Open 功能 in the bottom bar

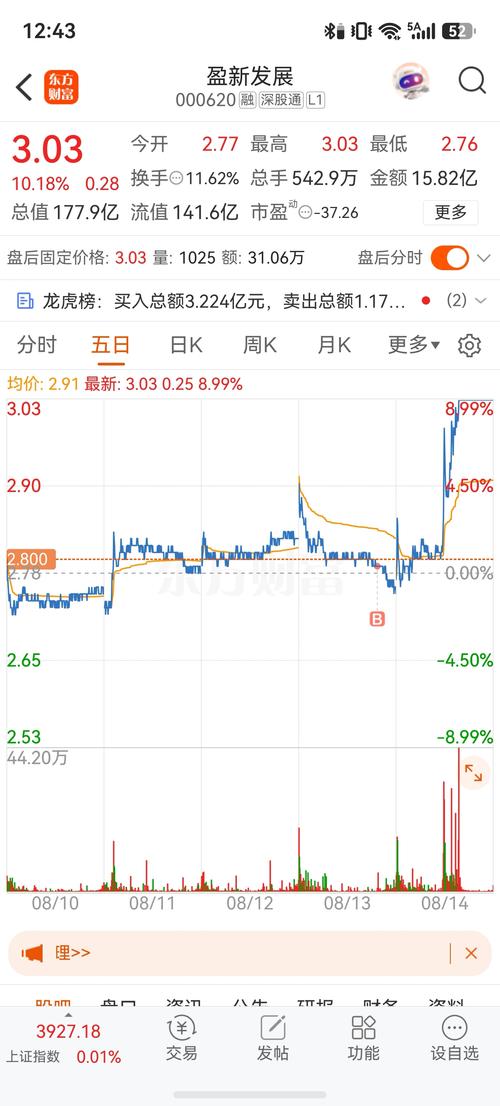[363, 1039]
